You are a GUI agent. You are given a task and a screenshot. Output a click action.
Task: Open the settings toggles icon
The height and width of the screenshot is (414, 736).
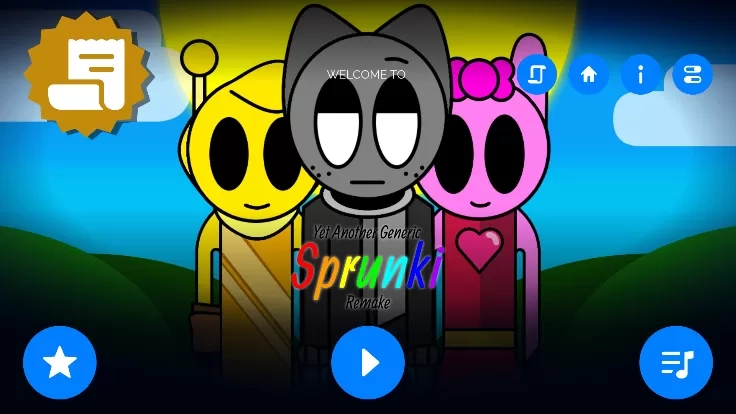coord(693,74)
